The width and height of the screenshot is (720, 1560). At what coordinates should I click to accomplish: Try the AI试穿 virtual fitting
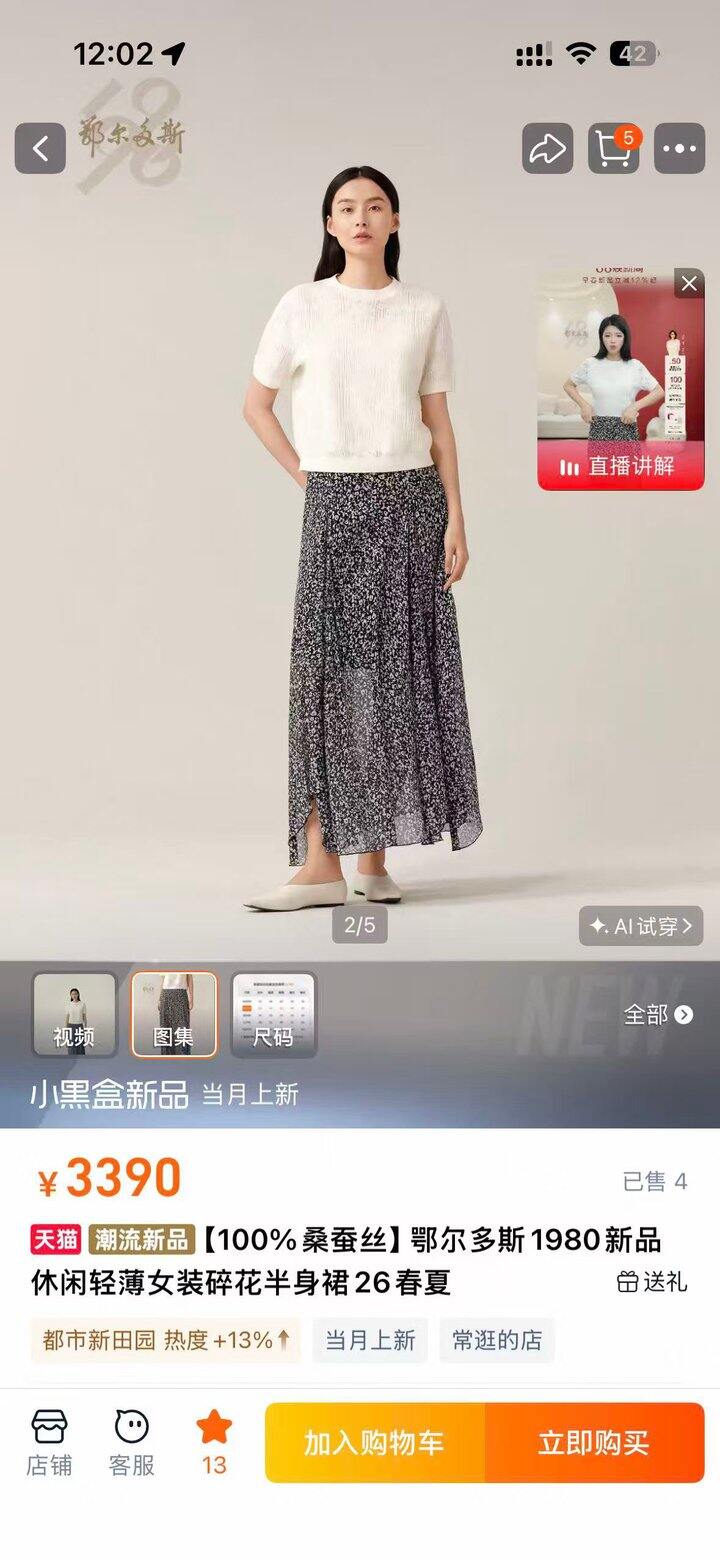pos(641,926)
